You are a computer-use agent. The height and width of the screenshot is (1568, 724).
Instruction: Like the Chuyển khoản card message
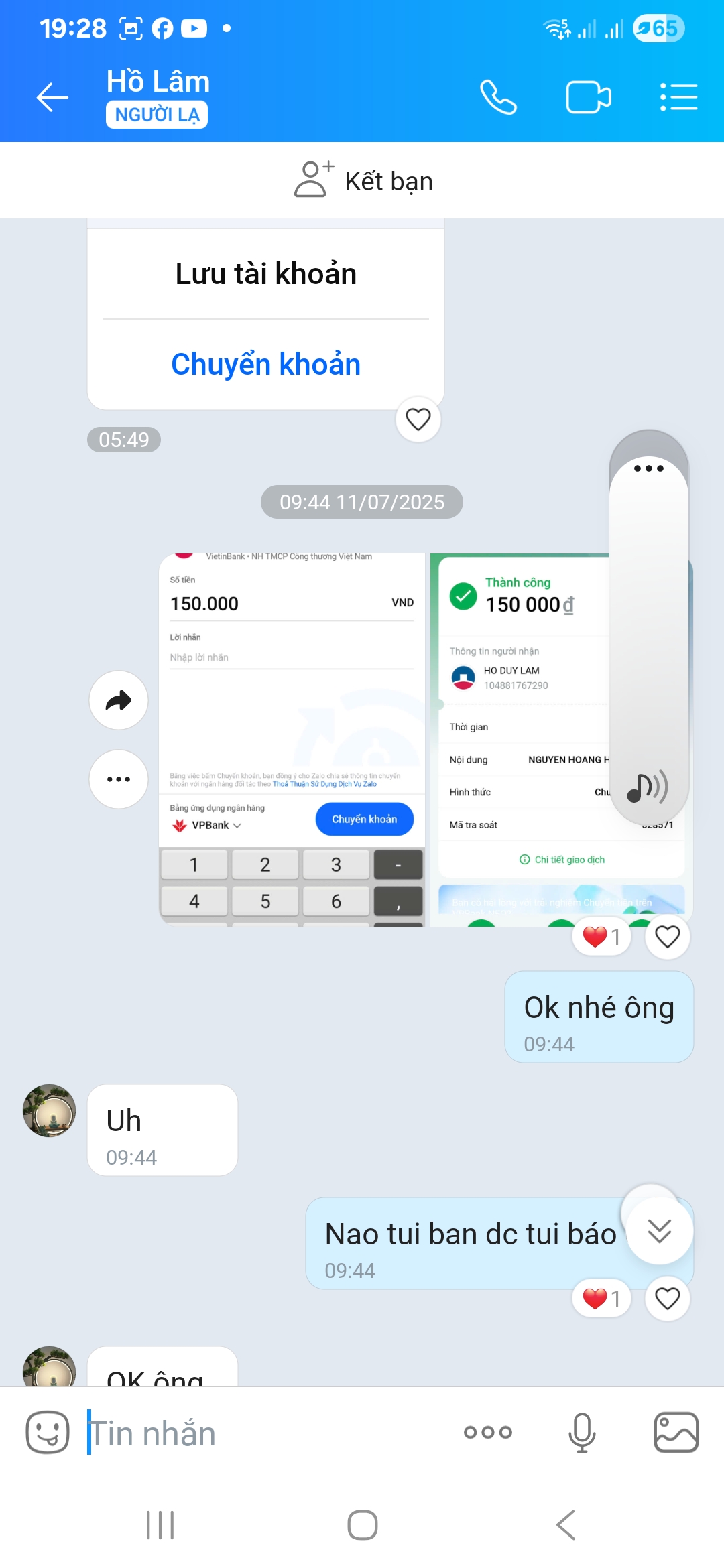pos(418,419)
